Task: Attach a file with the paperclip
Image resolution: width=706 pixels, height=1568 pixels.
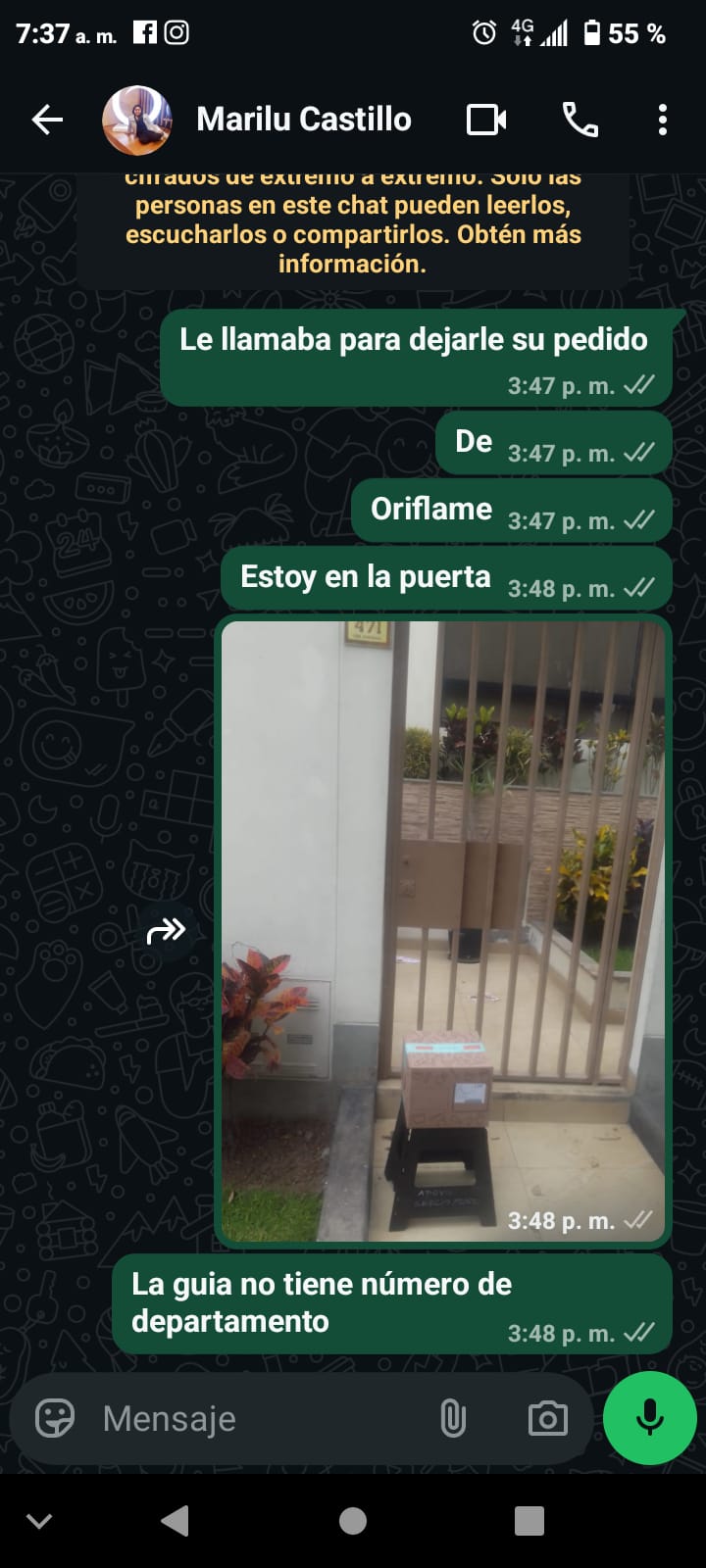Action: point(453,1418)
